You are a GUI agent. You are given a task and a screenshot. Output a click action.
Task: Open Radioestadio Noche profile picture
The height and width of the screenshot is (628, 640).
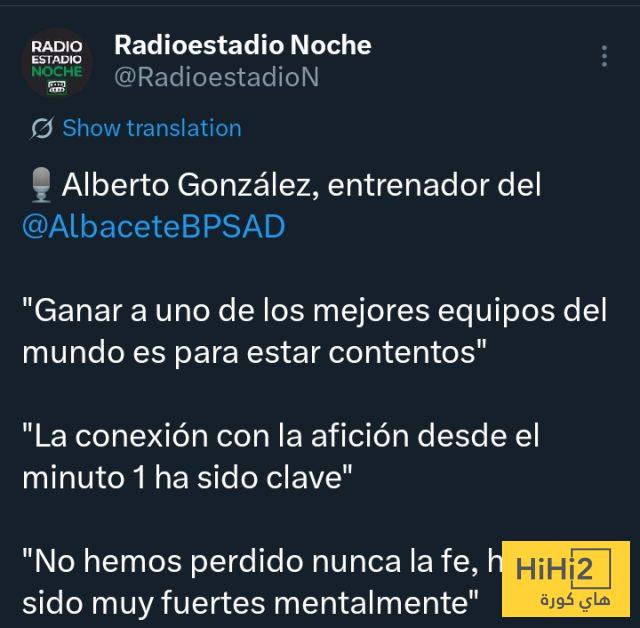pos(58,62)
